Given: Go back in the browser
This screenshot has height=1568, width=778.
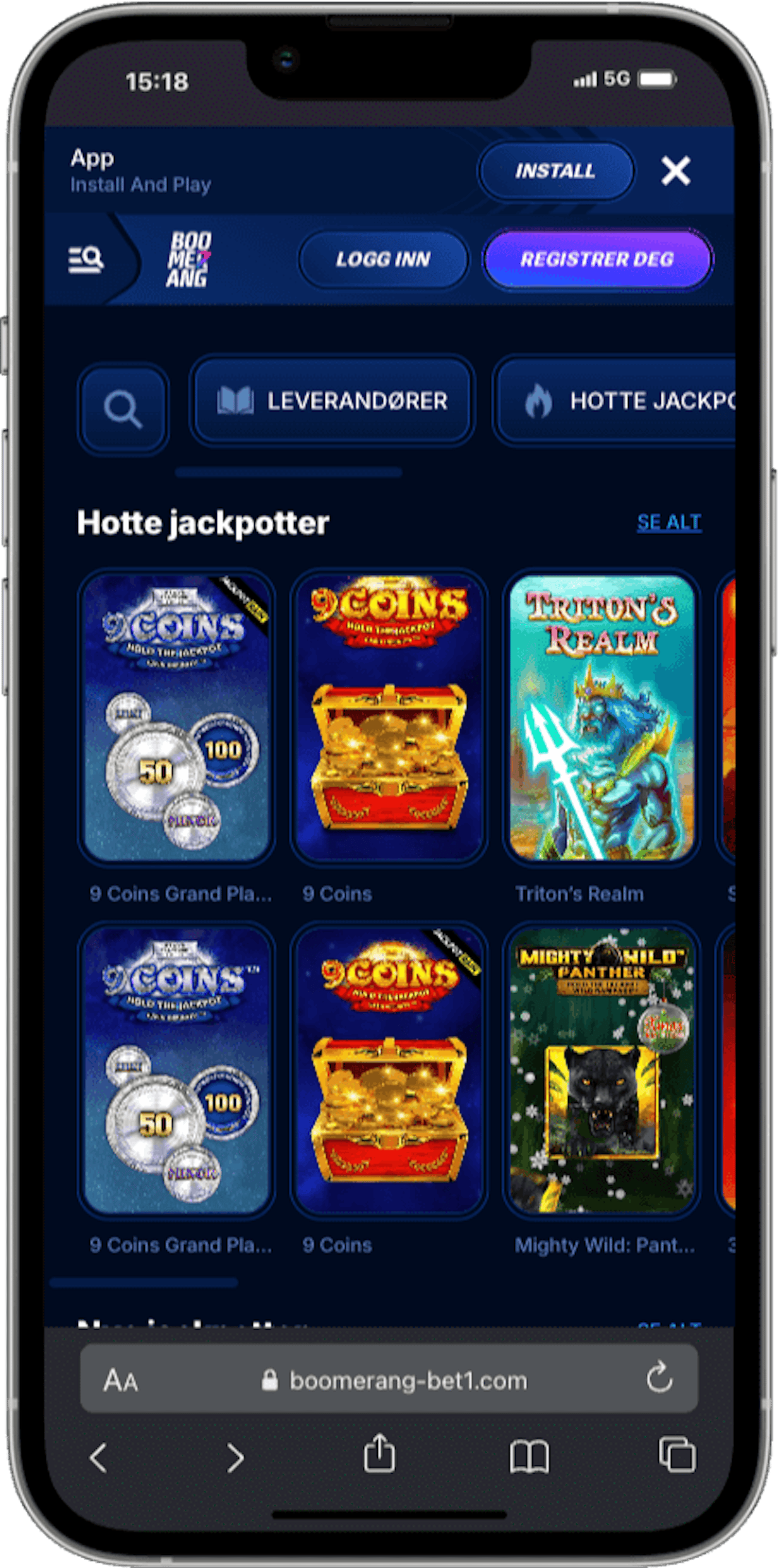Looking at the screenshot, I should [x=99, y=1458].
